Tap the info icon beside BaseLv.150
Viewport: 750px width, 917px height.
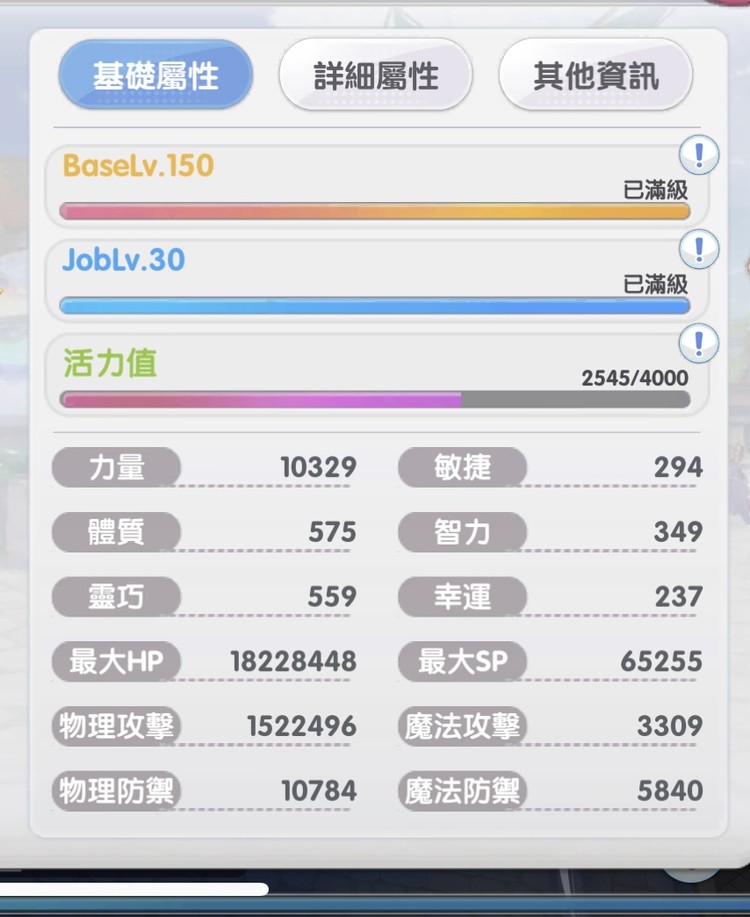point(699,155)
